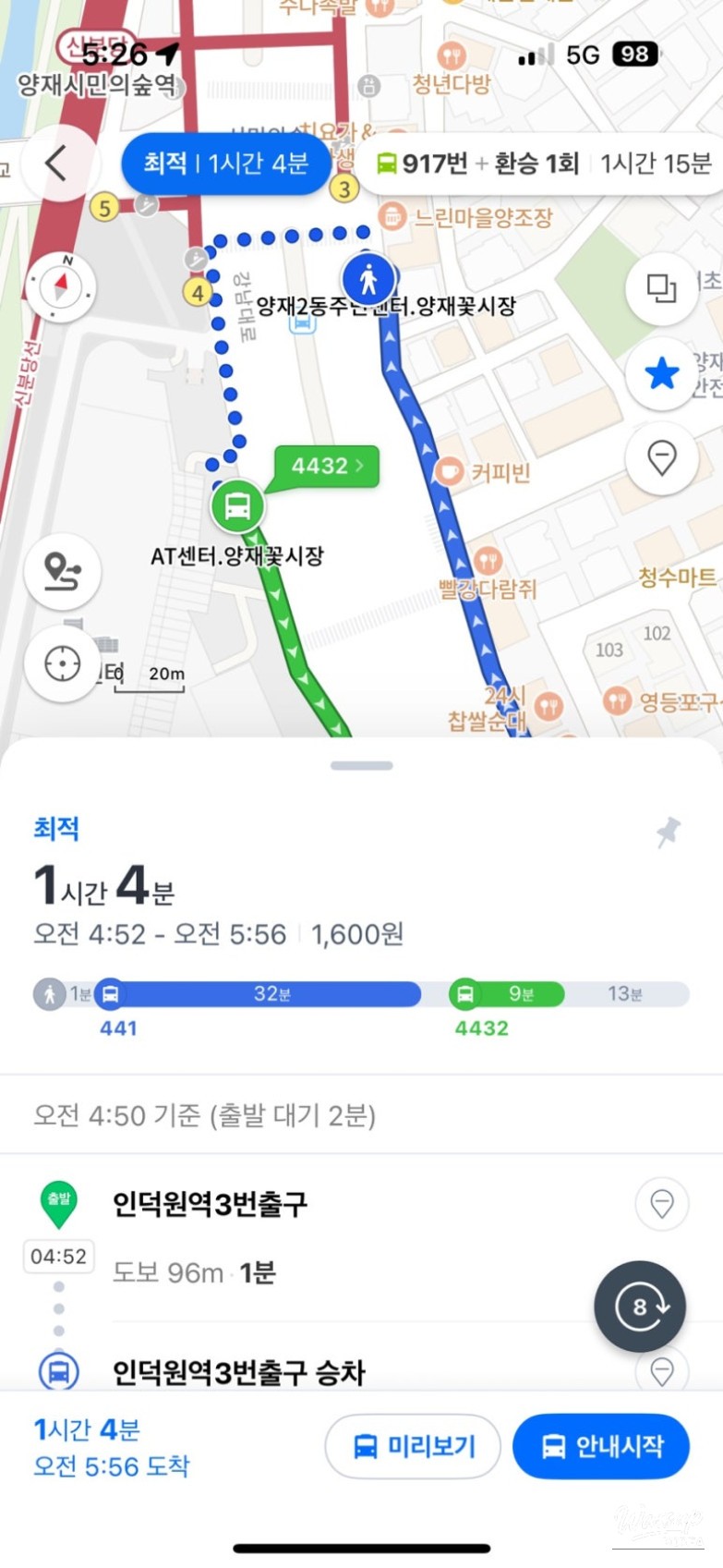Image resolution: width=723 pixels, height=1568 pixels.
Task: Tap 미리보기 to preview the route
Action: [413, 1446]
